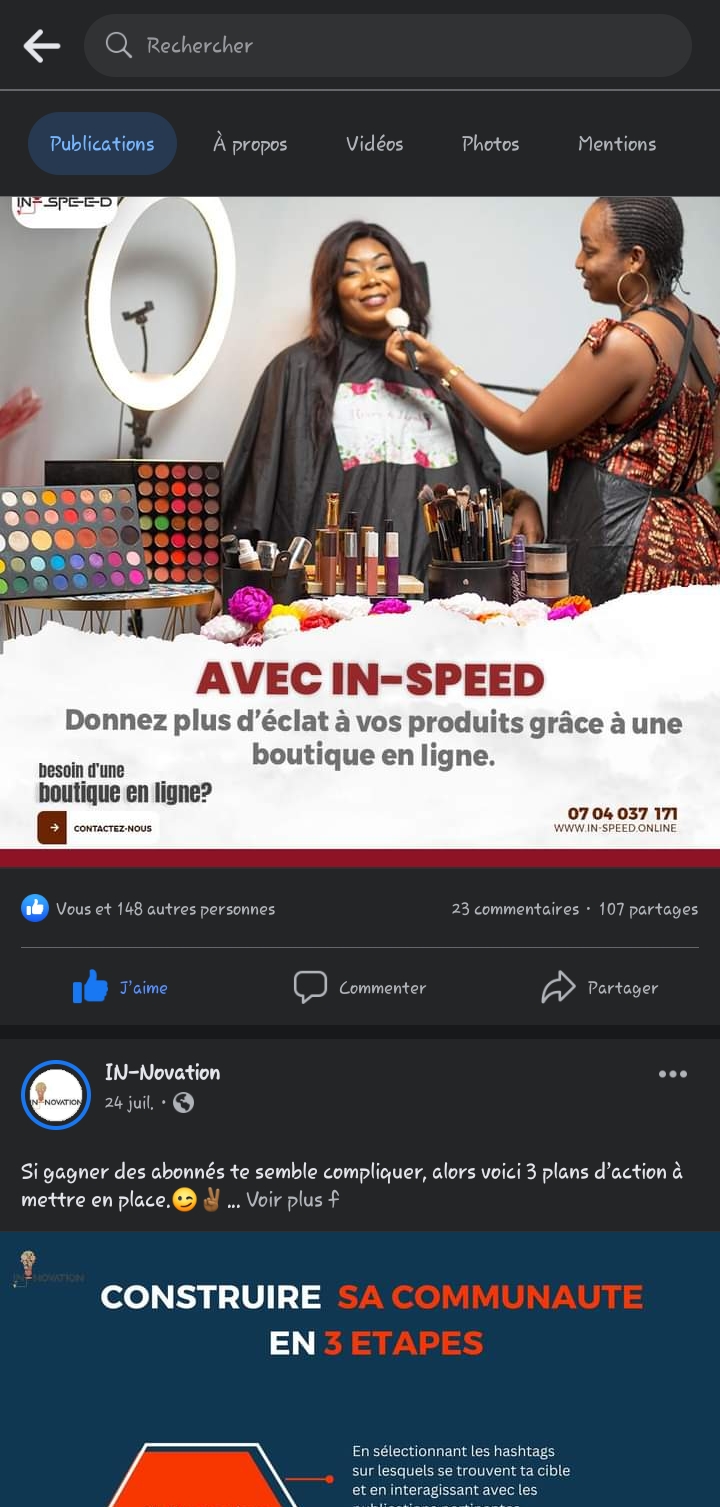Select the Publications tab
Viewport: 720px width, 1507px height.
pyautogui.click(x=102, y=144)
